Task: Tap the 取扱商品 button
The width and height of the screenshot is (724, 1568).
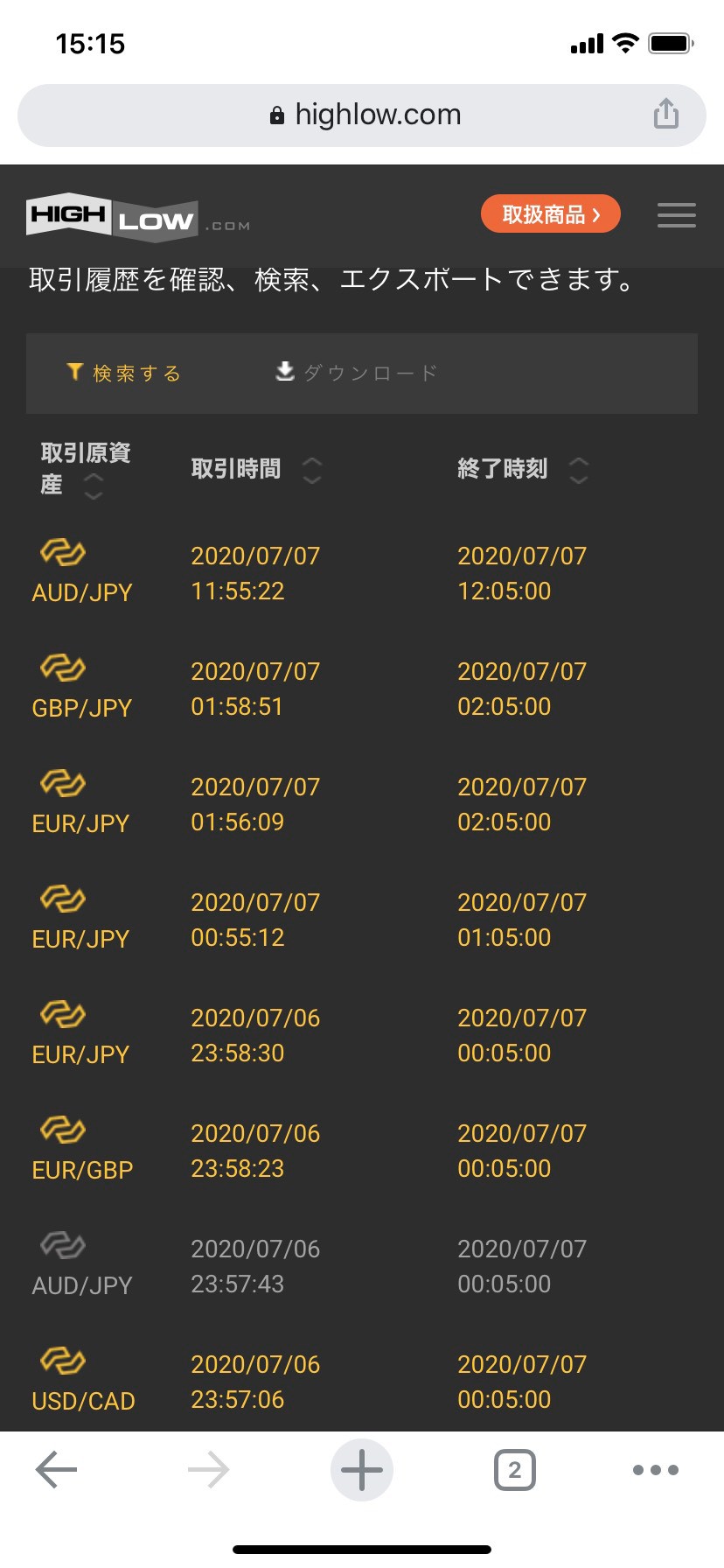Action: pyautogui.click(x=550, y=214)
